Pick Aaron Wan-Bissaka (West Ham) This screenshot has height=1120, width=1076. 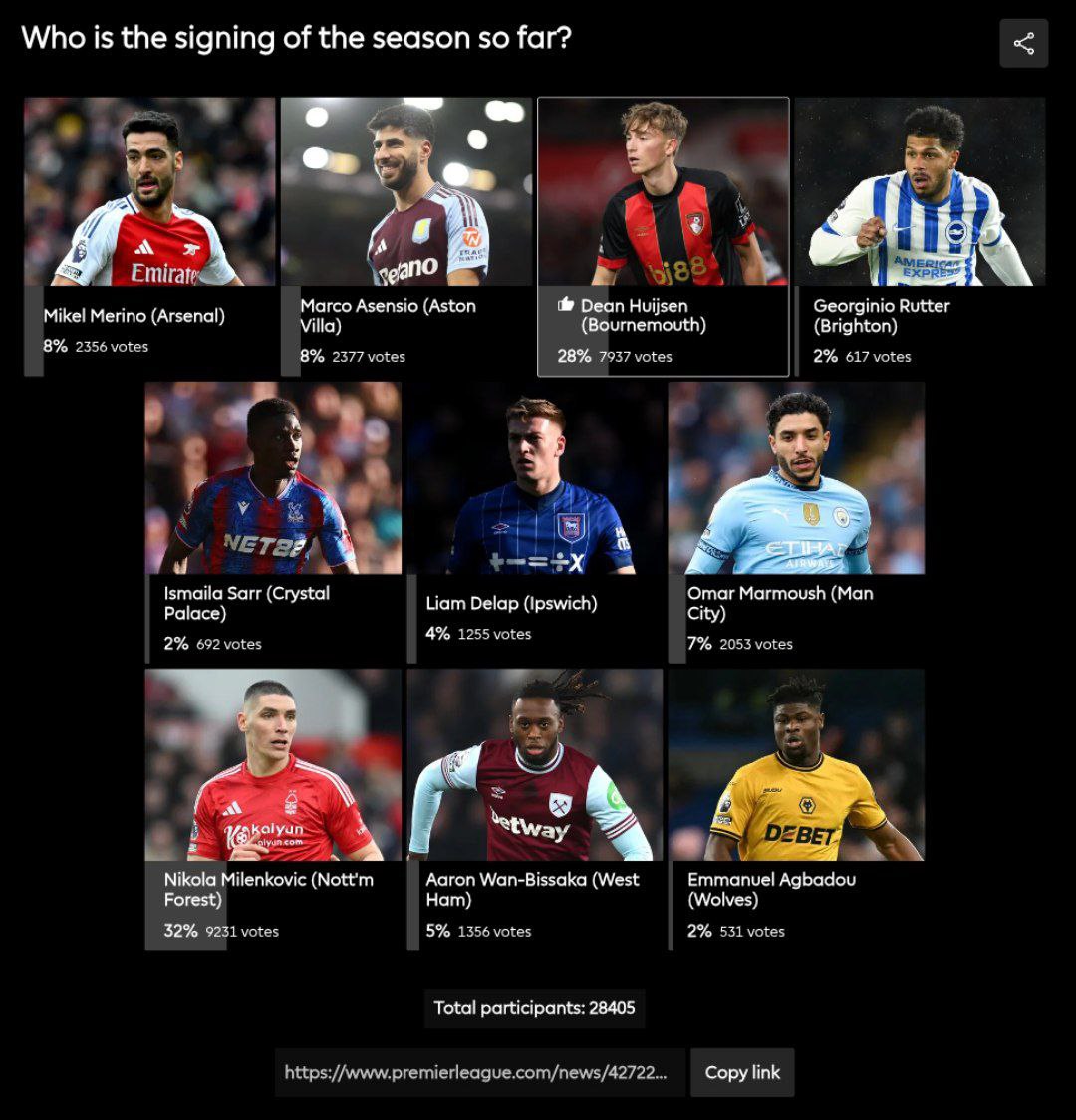pos(534,807)
